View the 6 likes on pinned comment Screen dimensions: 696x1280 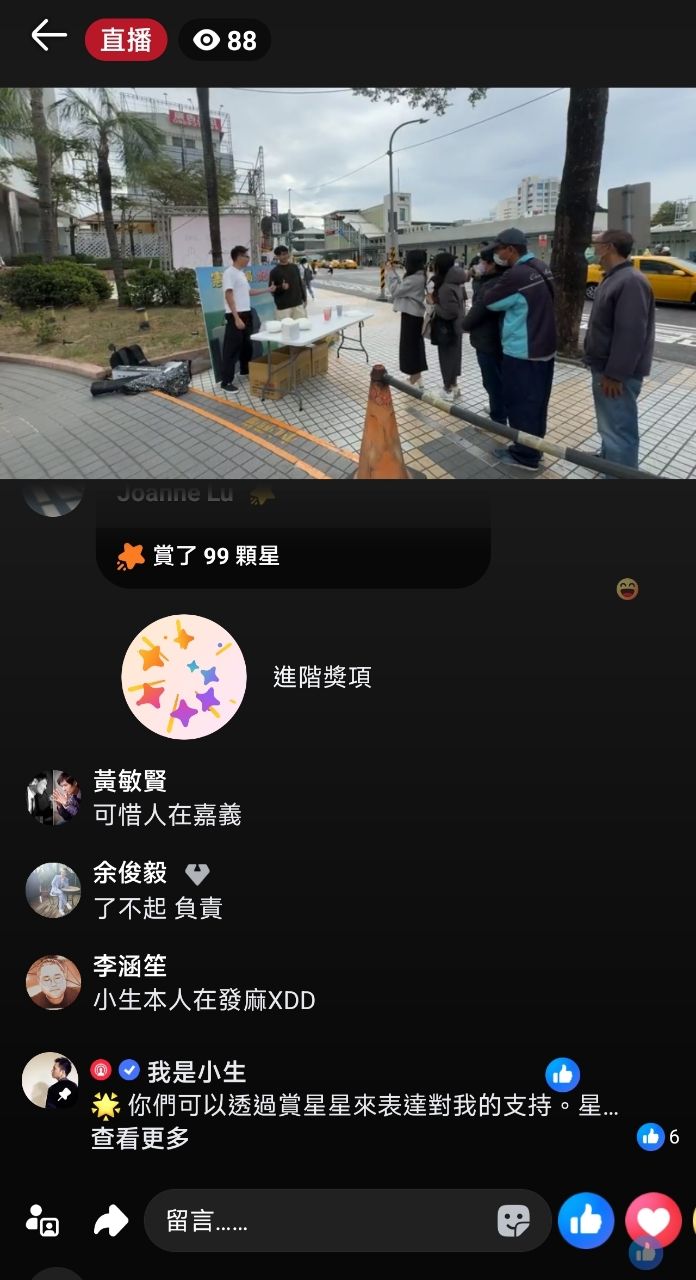pos(659,1136)
